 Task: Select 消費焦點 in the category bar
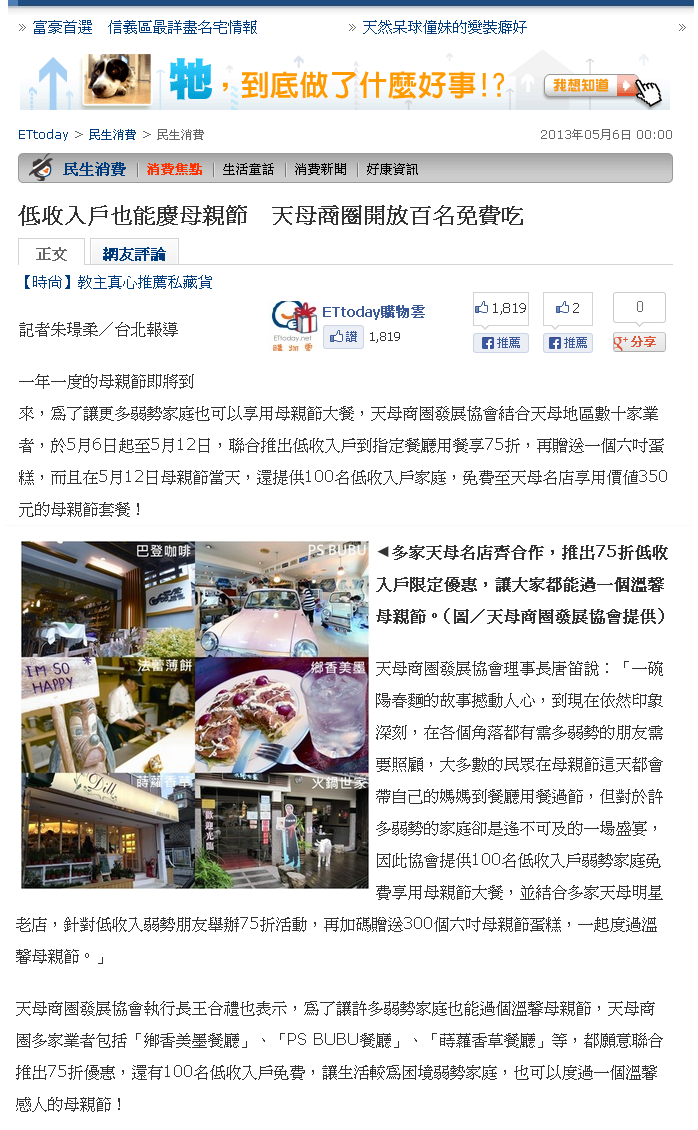click(x=174, y=169)
